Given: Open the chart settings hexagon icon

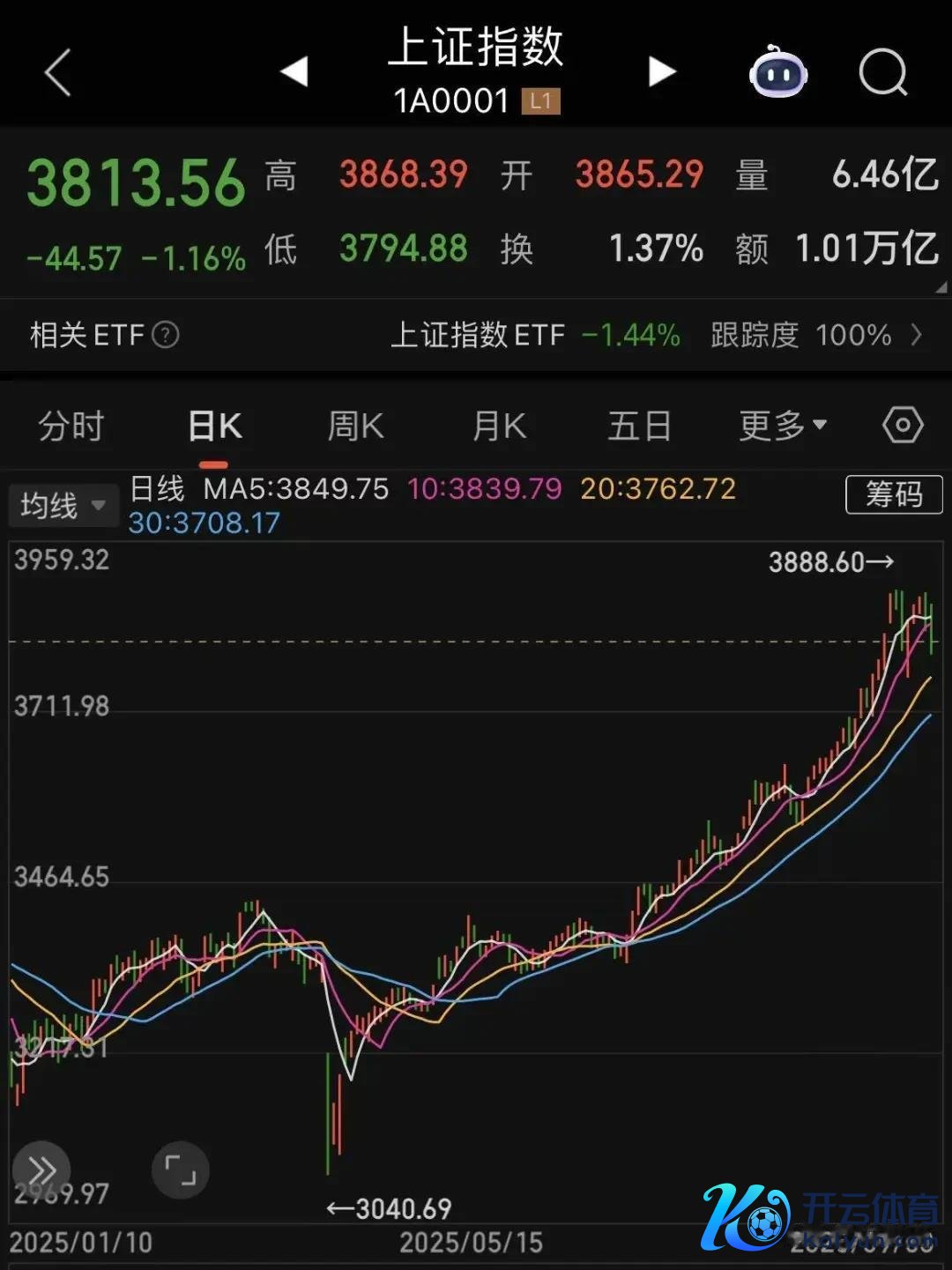Looking at the screenshot, I should [903, 426].
